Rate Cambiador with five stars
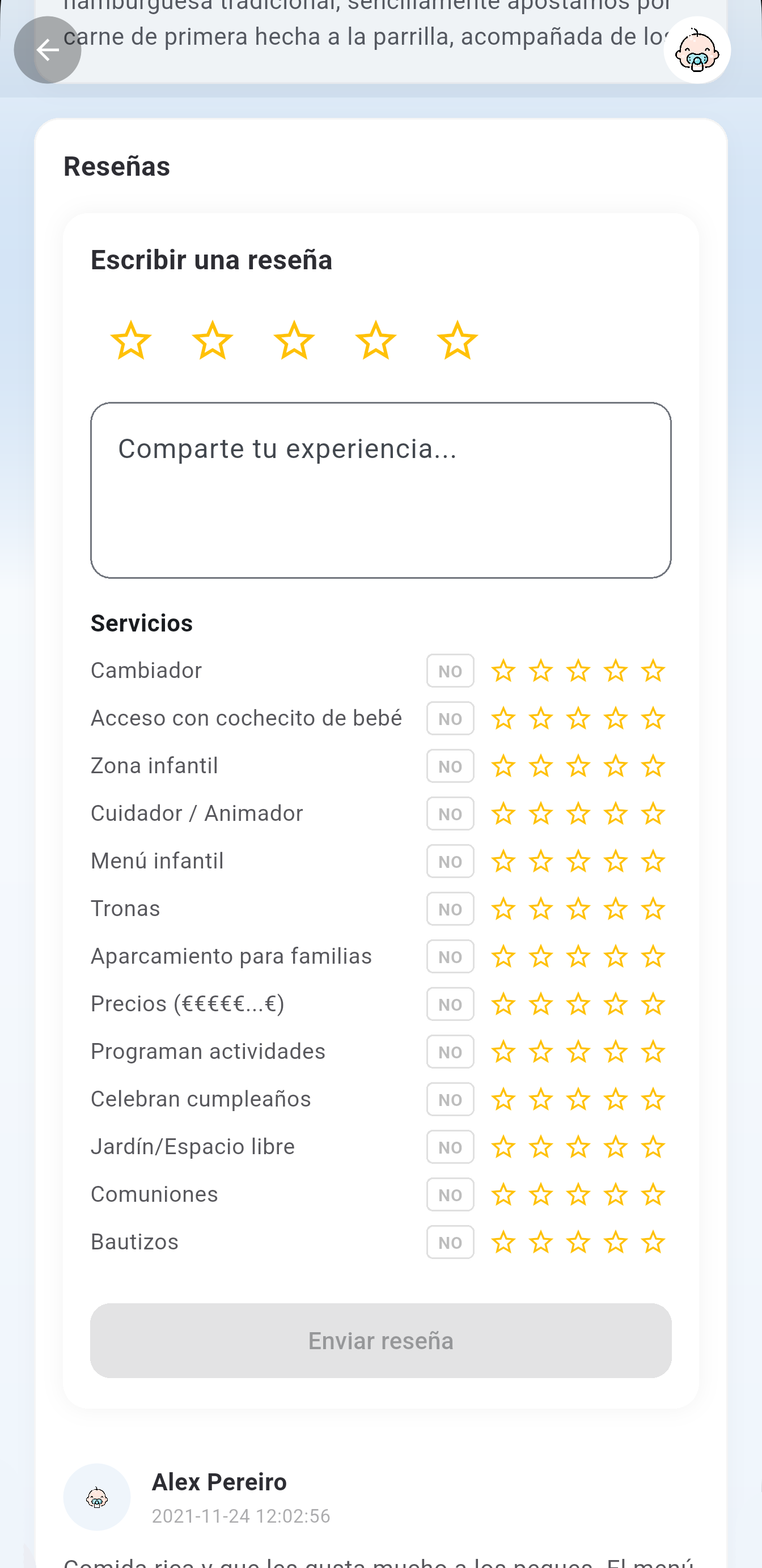The width and height of the screenshot is (762, 1568). click(653, 670)
